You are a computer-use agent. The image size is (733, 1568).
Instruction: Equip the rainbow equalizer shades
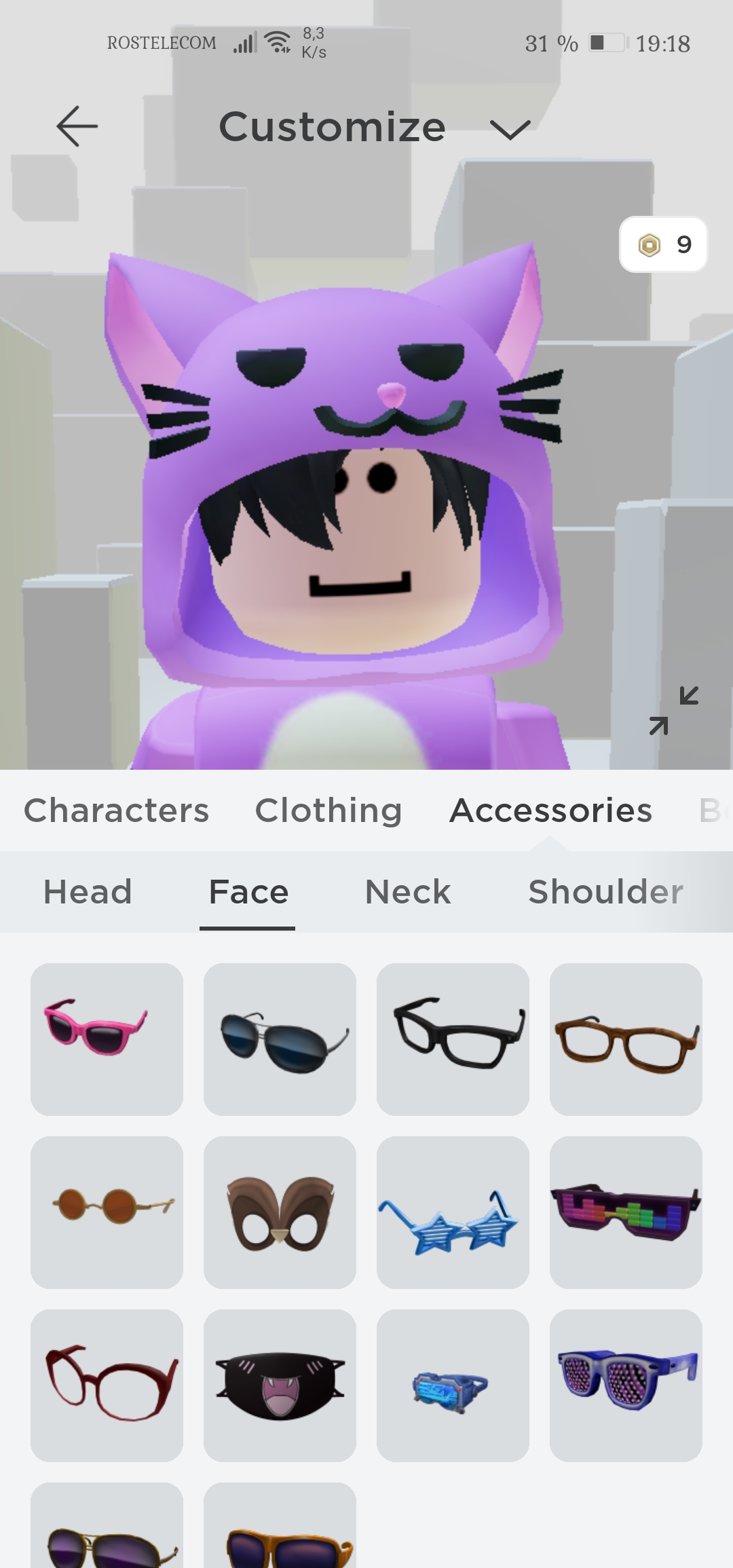click(x=626, y=1212)
